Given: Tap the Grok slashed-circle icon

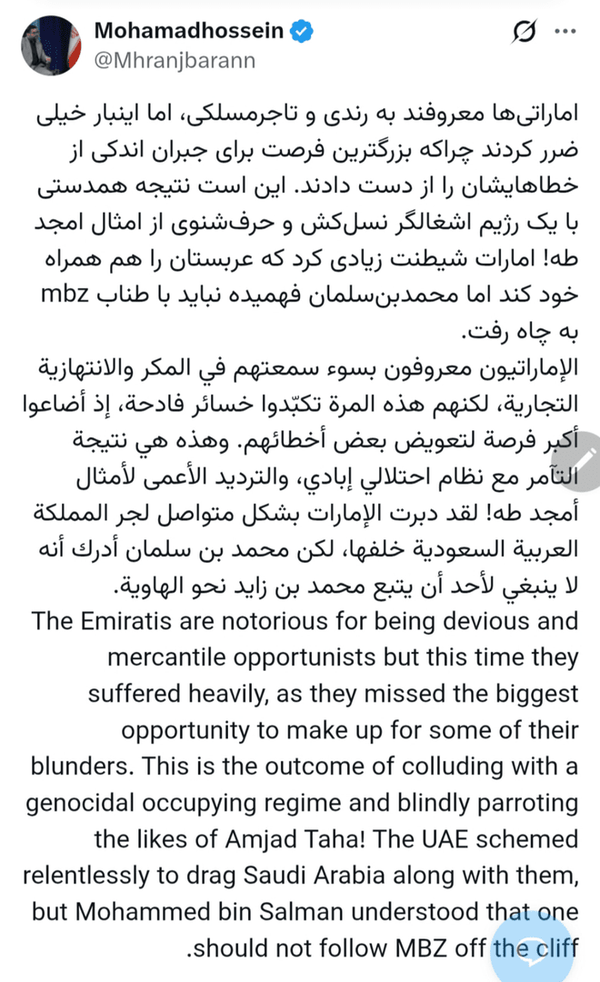Looking at the screenshot, I should coord(524,31).
